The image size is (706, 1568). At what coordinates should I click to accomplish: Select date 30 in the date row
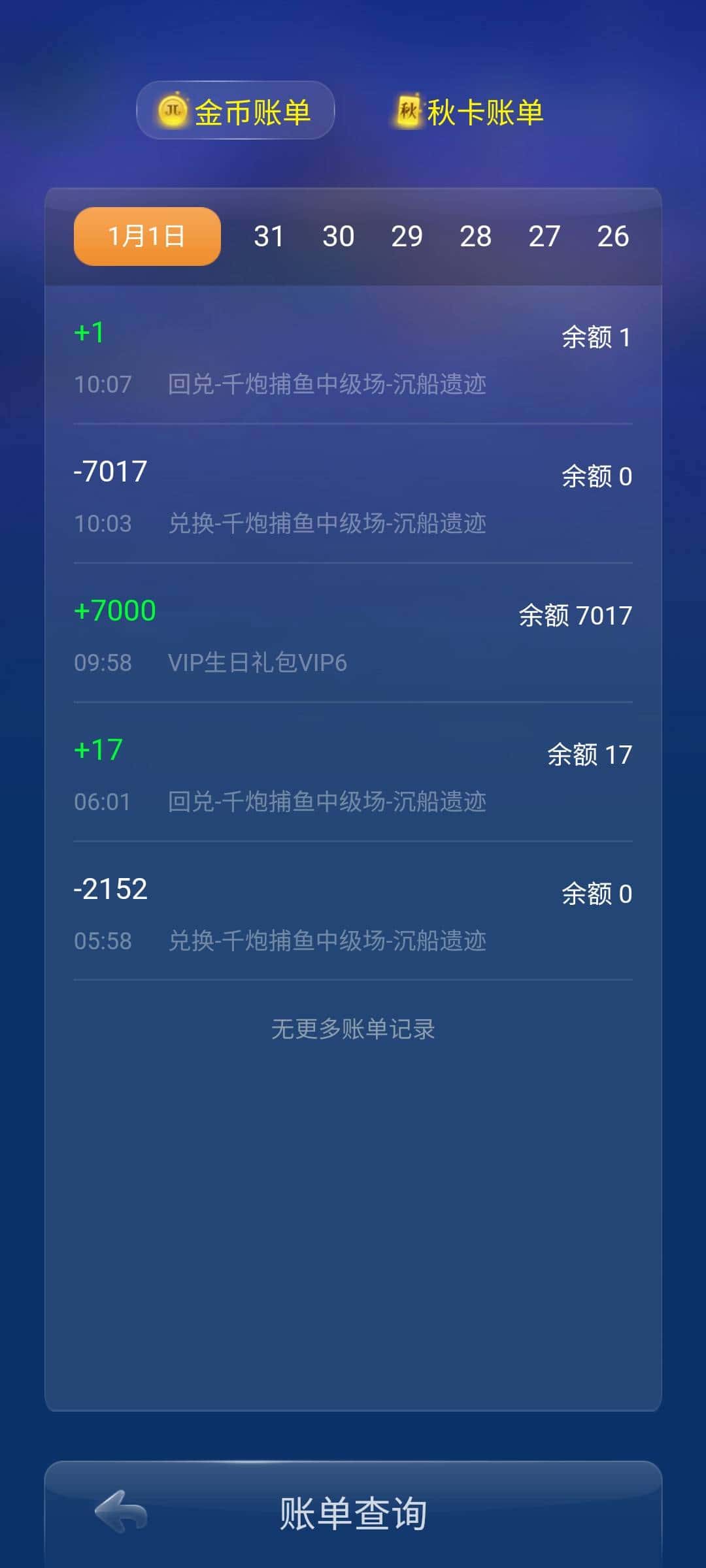click(x=338, y=237)
